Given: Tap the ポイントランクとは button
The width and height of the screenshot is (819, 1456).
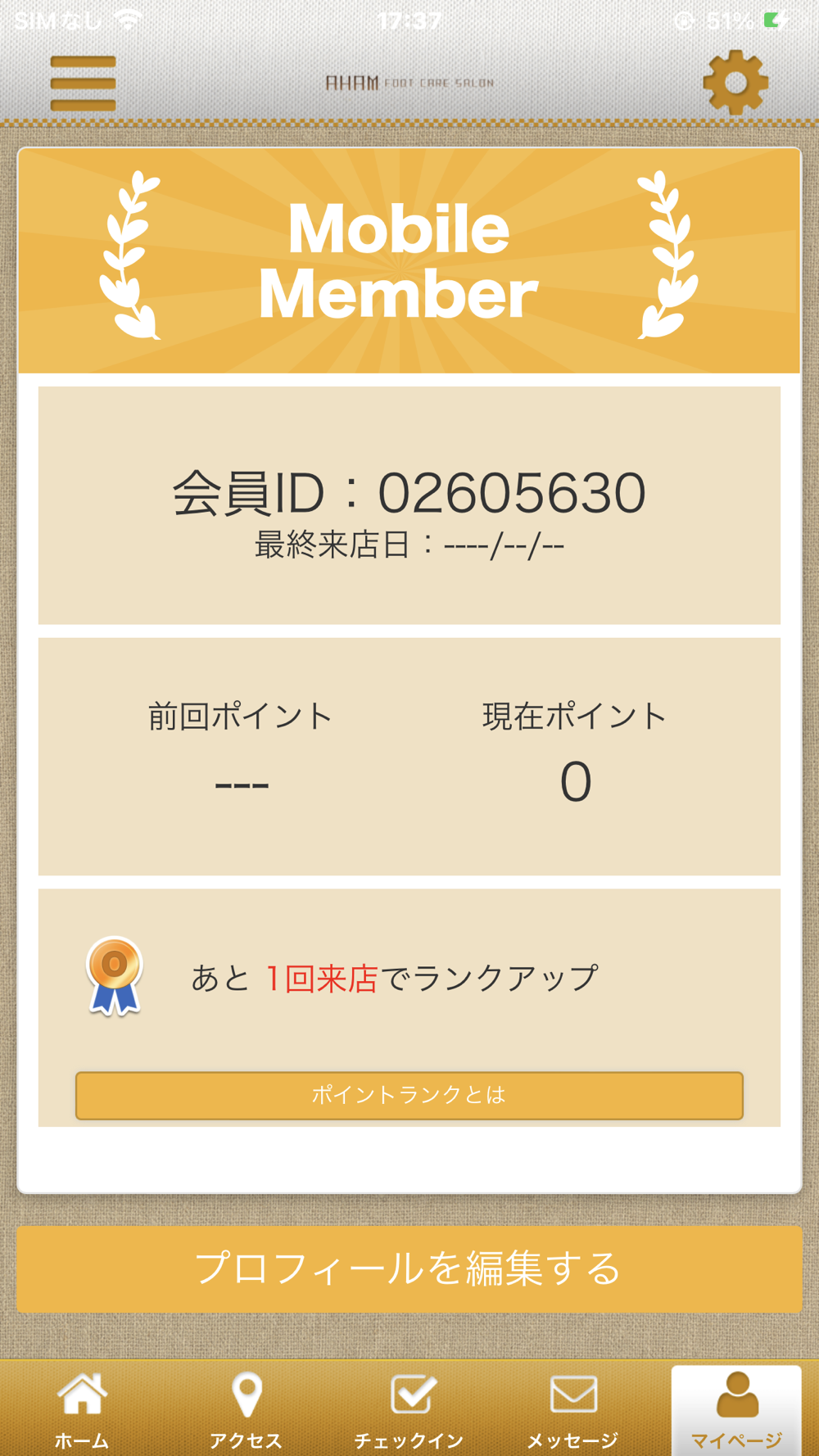Looking at the screenshot, I should tap(409, 1095).
